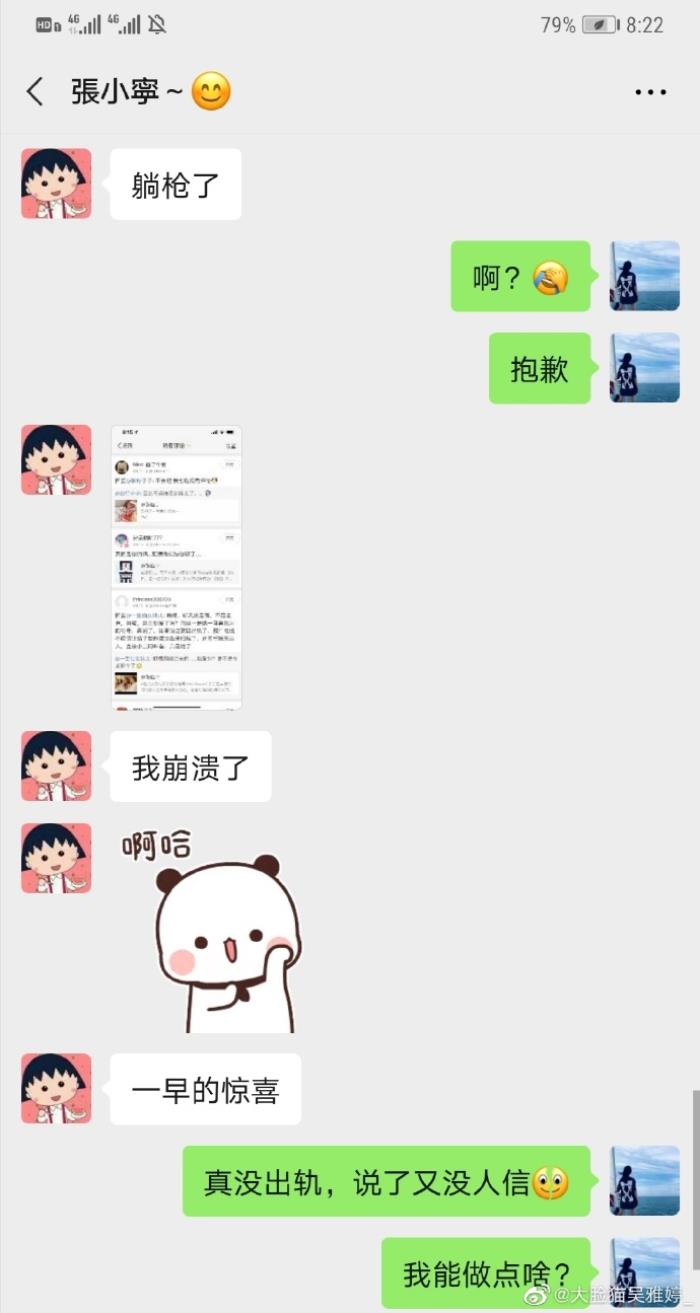Image resolution: width=700 pixels, height=1313 pixels.
Task: Open the contact's avatar beside 我崩溃了
Action: tap(56, 766)
